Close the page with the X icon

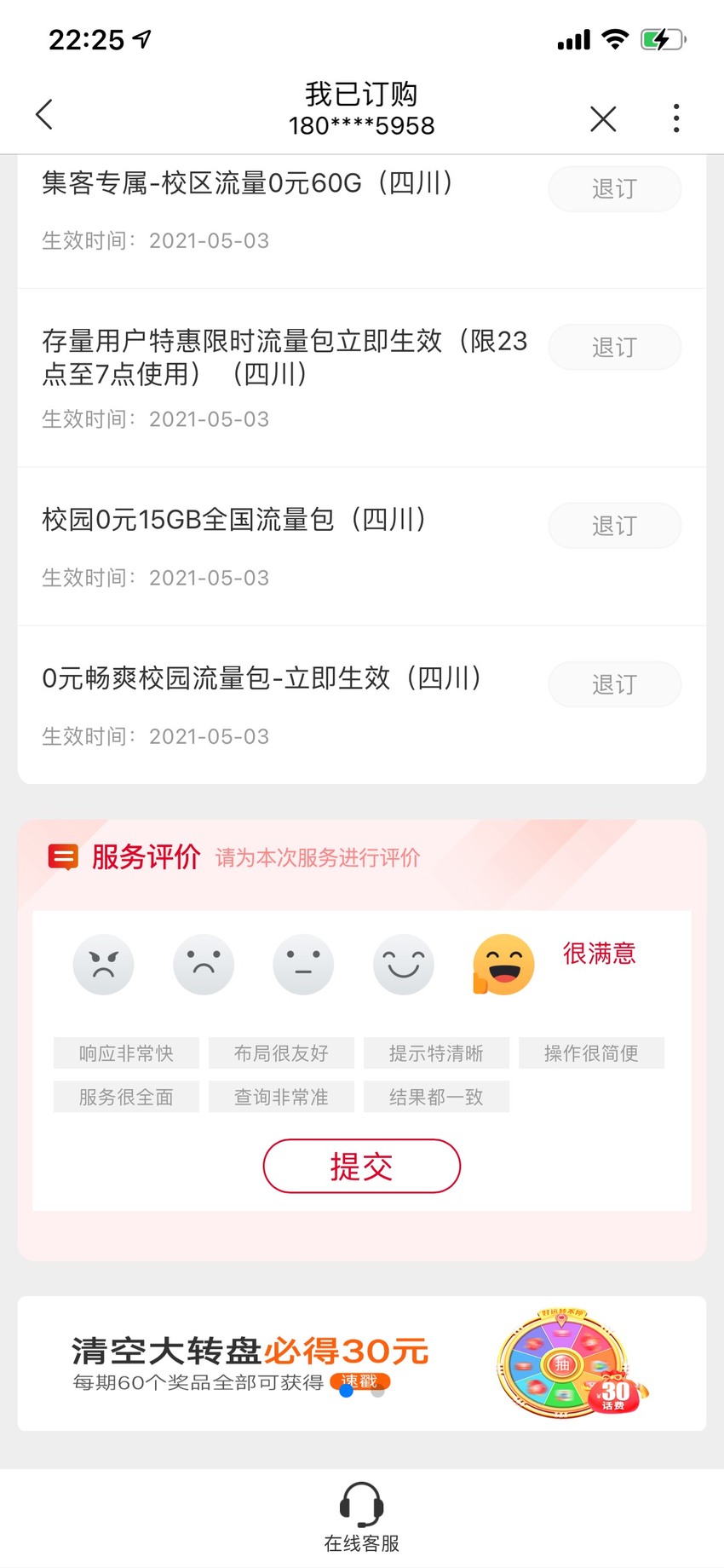click(603, 118)
